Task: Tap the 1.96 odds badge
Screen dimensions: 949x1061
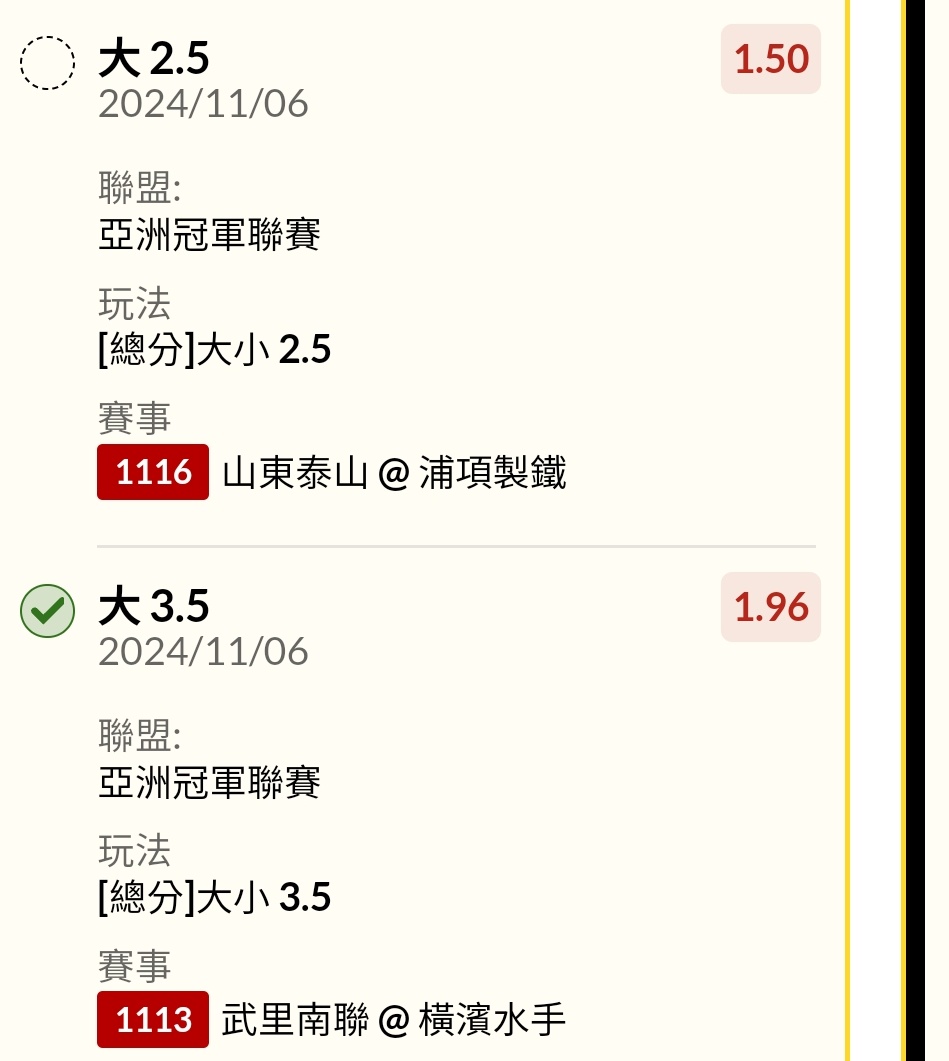Action: pos(770,607)
